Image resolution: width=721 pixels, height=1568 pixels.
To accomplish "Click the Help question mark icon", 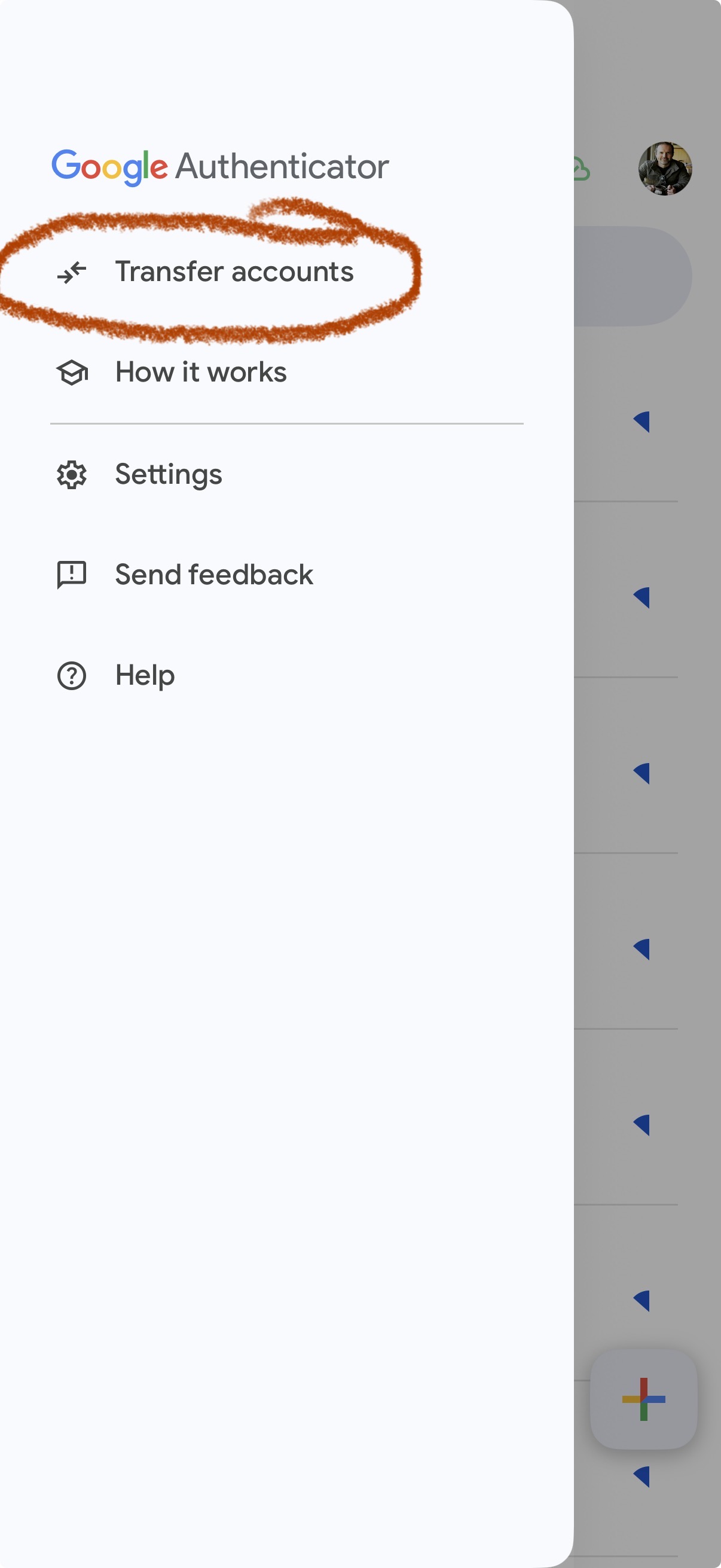I will tap(72, 675).
